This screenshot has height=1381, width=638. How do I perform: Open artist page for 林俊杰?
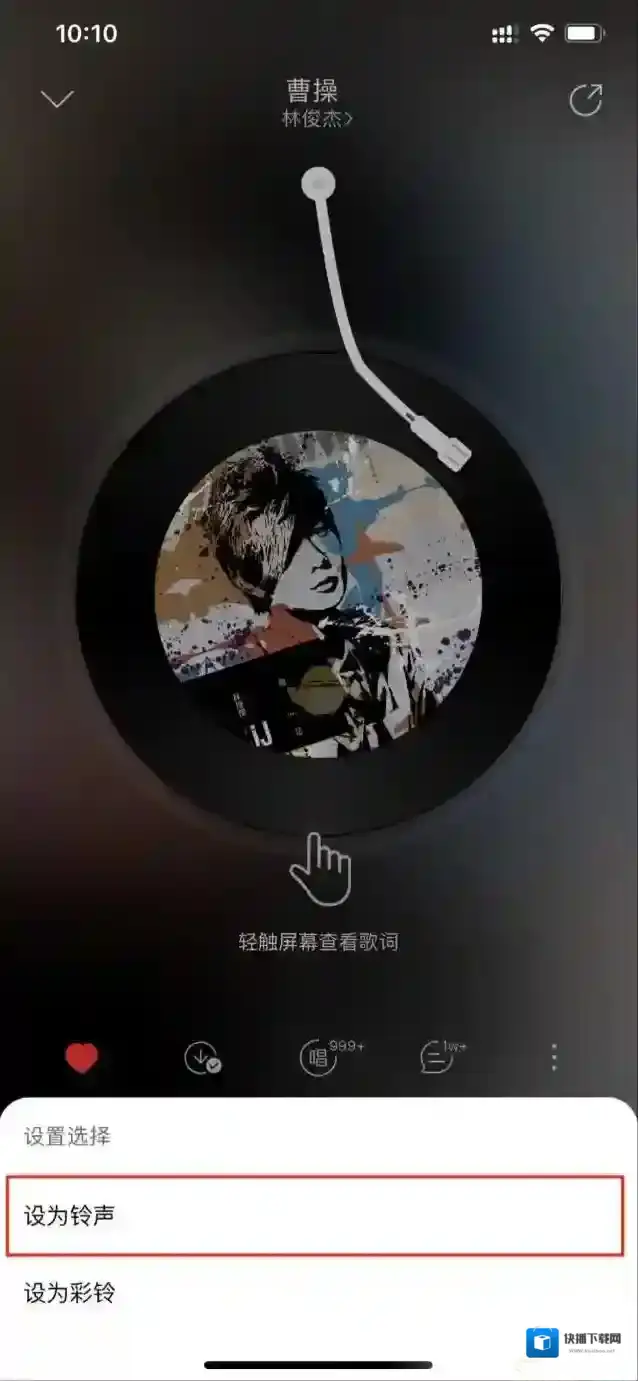[317, 119]
